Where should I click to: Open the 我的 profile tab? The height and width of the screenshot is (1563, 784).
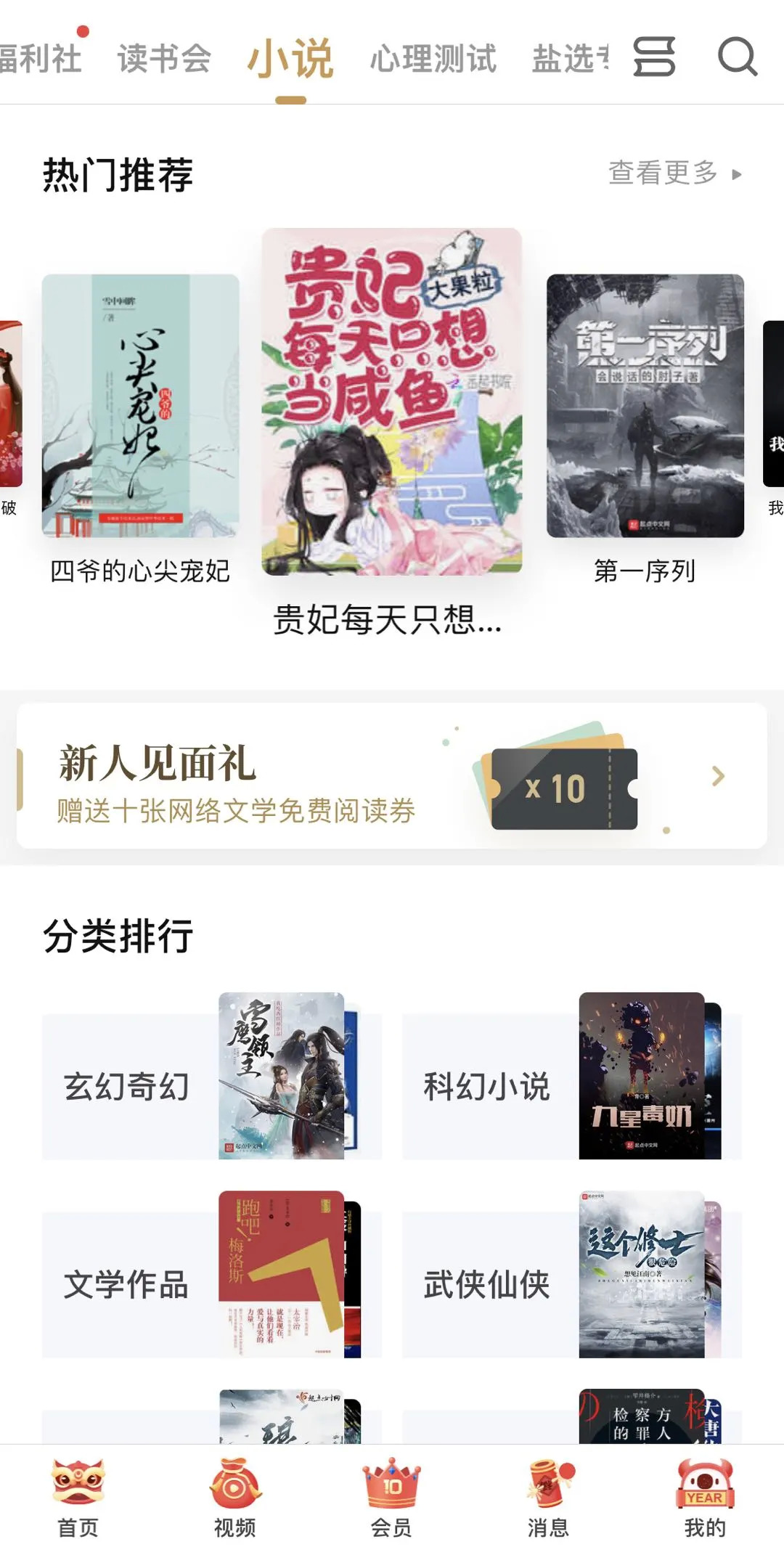706,1500
